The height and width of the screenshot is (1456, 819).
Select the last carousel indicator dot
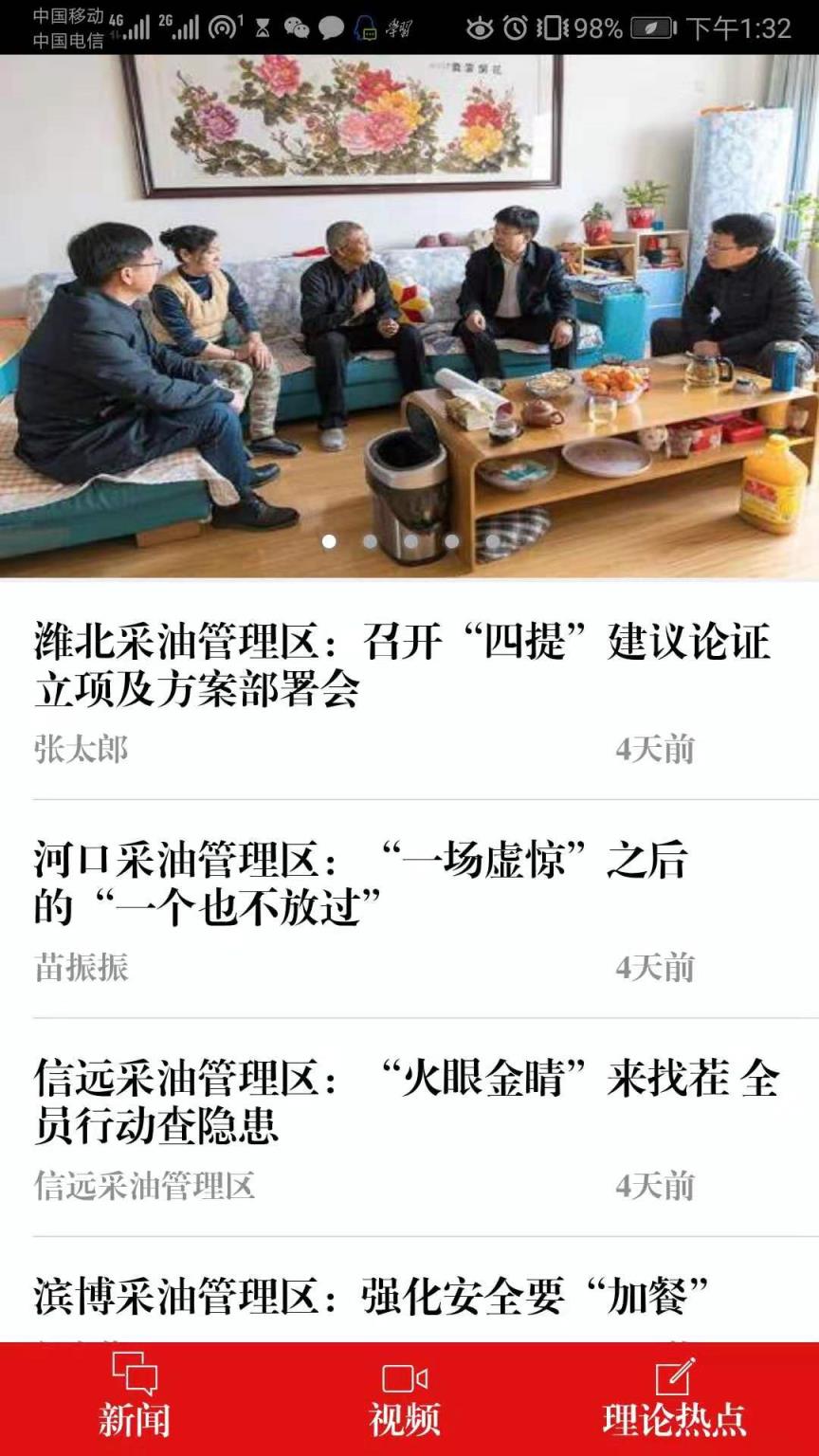tap(494, 542)
